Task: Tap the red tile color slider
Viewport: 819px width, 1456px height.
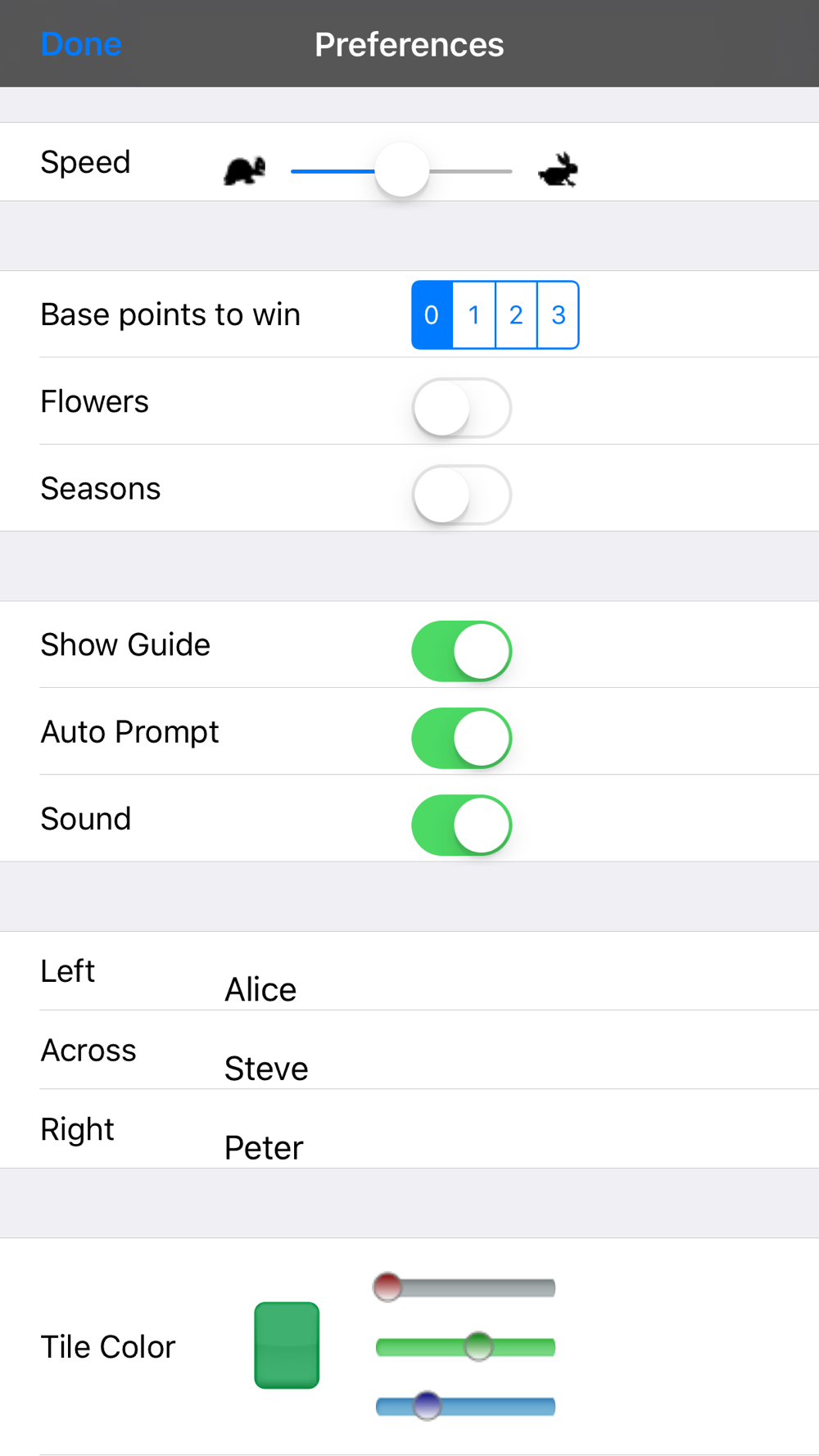Action: tap(465, 1287)
